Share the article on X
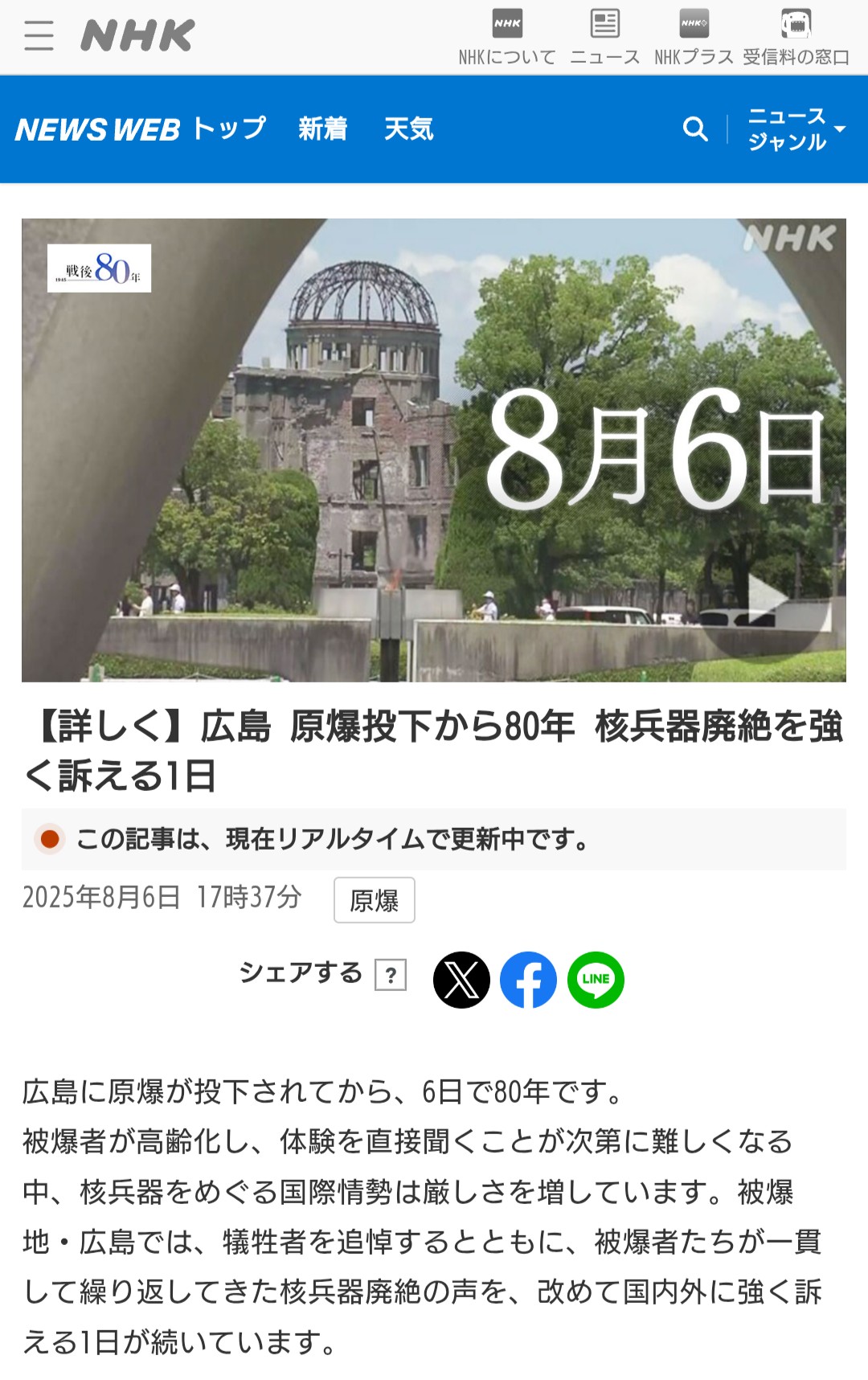Screen dimensions: 868x1380 461,980
